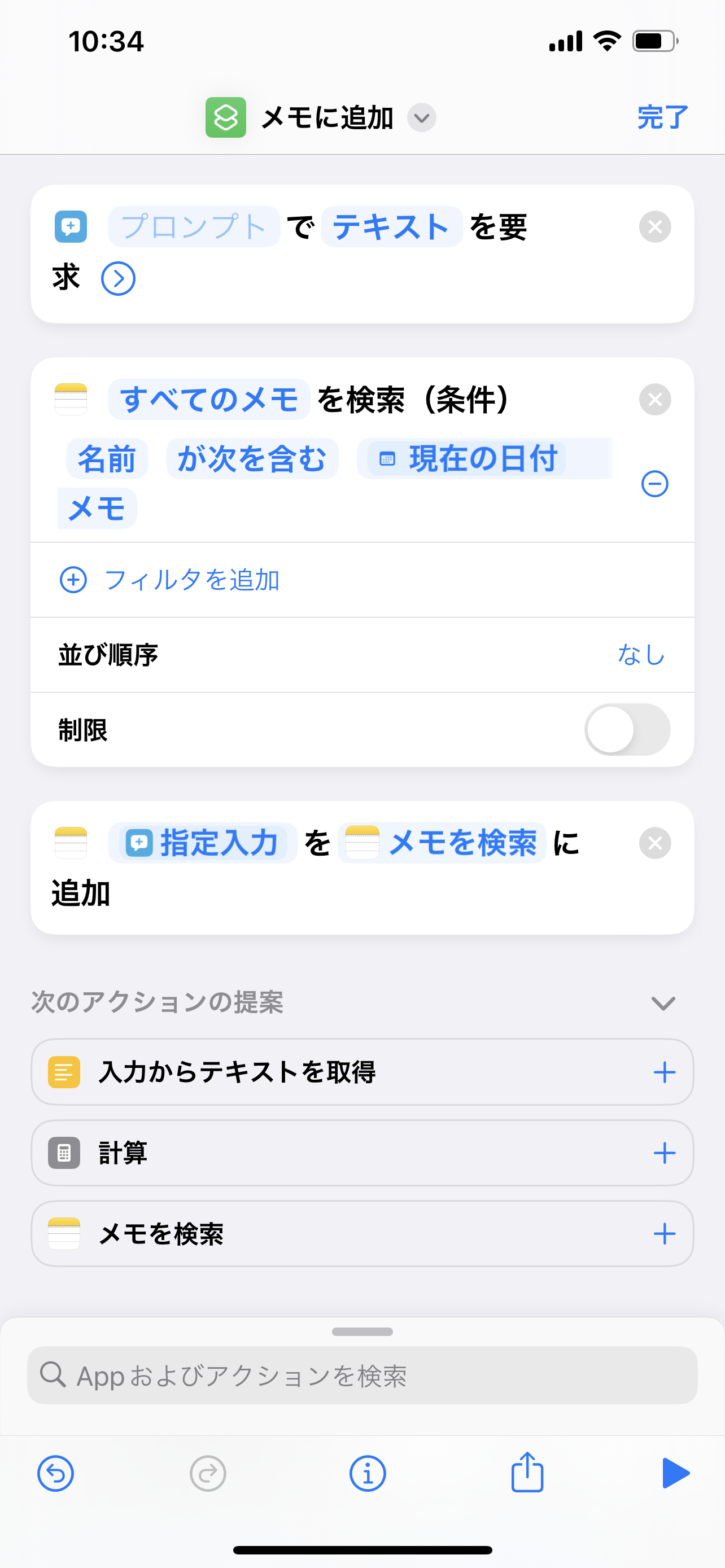Remove the name filter with minus icon
This screenshot has width=725, height=1568.
(x=654, y=484)
